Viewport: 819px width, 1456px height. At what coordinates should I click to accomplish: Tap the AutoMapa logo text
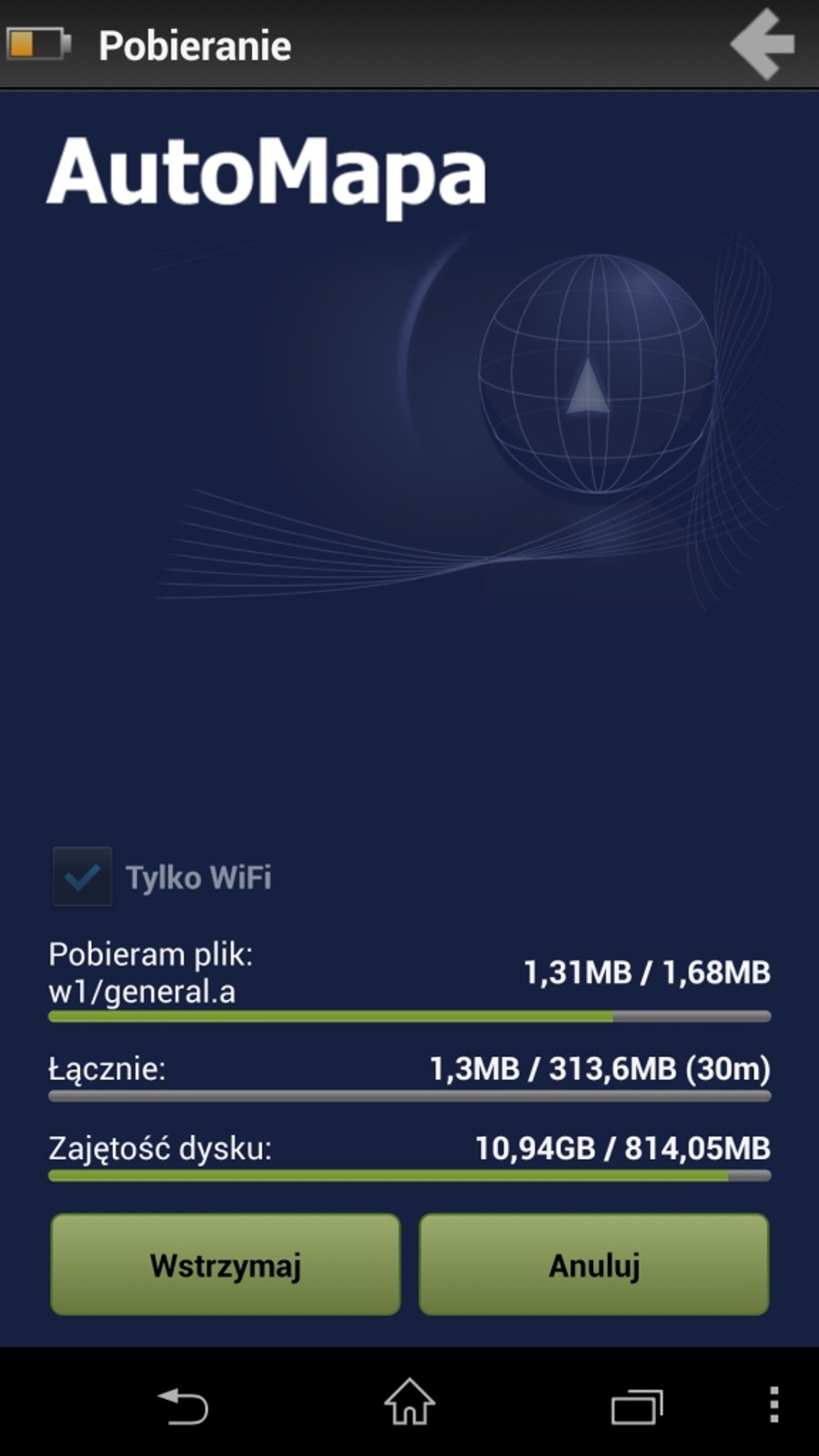[x=268, y=175]
